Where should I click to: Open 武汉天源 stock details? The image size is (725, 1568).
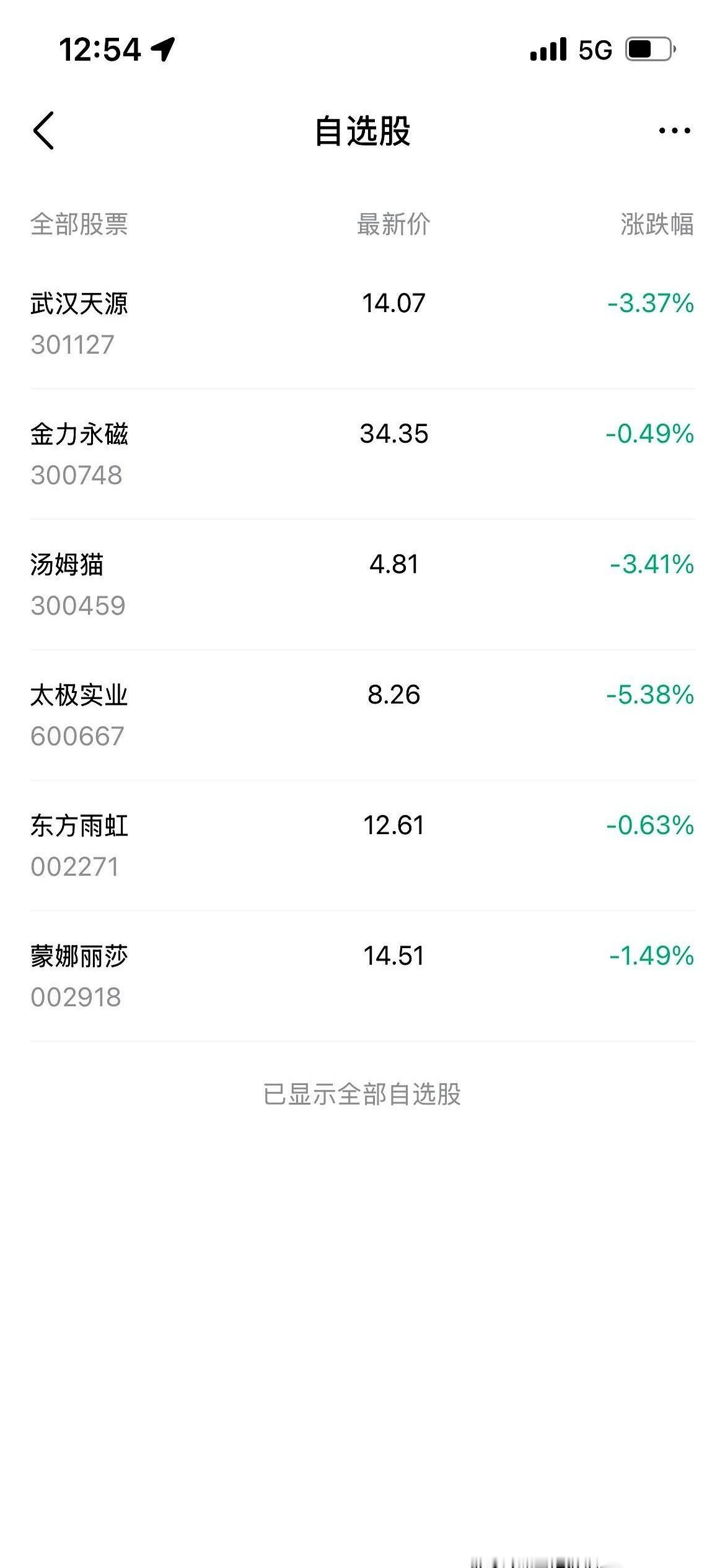(x=79, y=303)
